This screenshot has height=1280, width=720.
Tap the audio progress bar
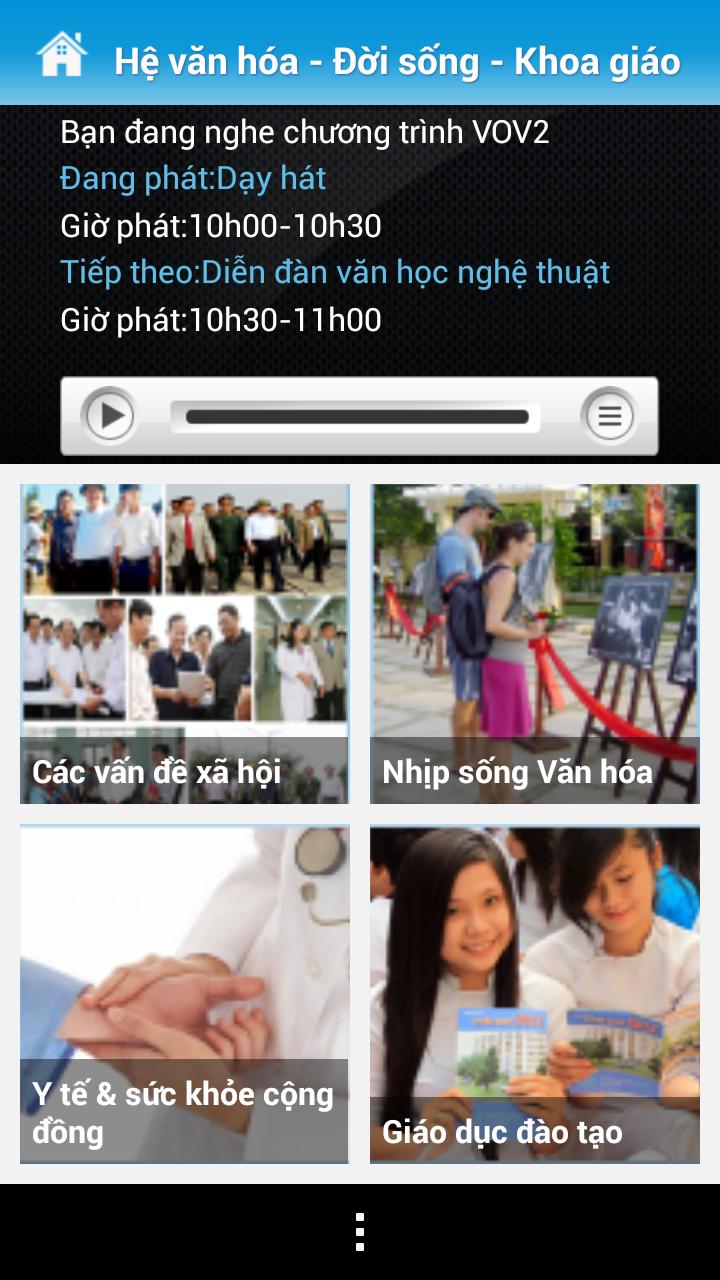point(357,417)
